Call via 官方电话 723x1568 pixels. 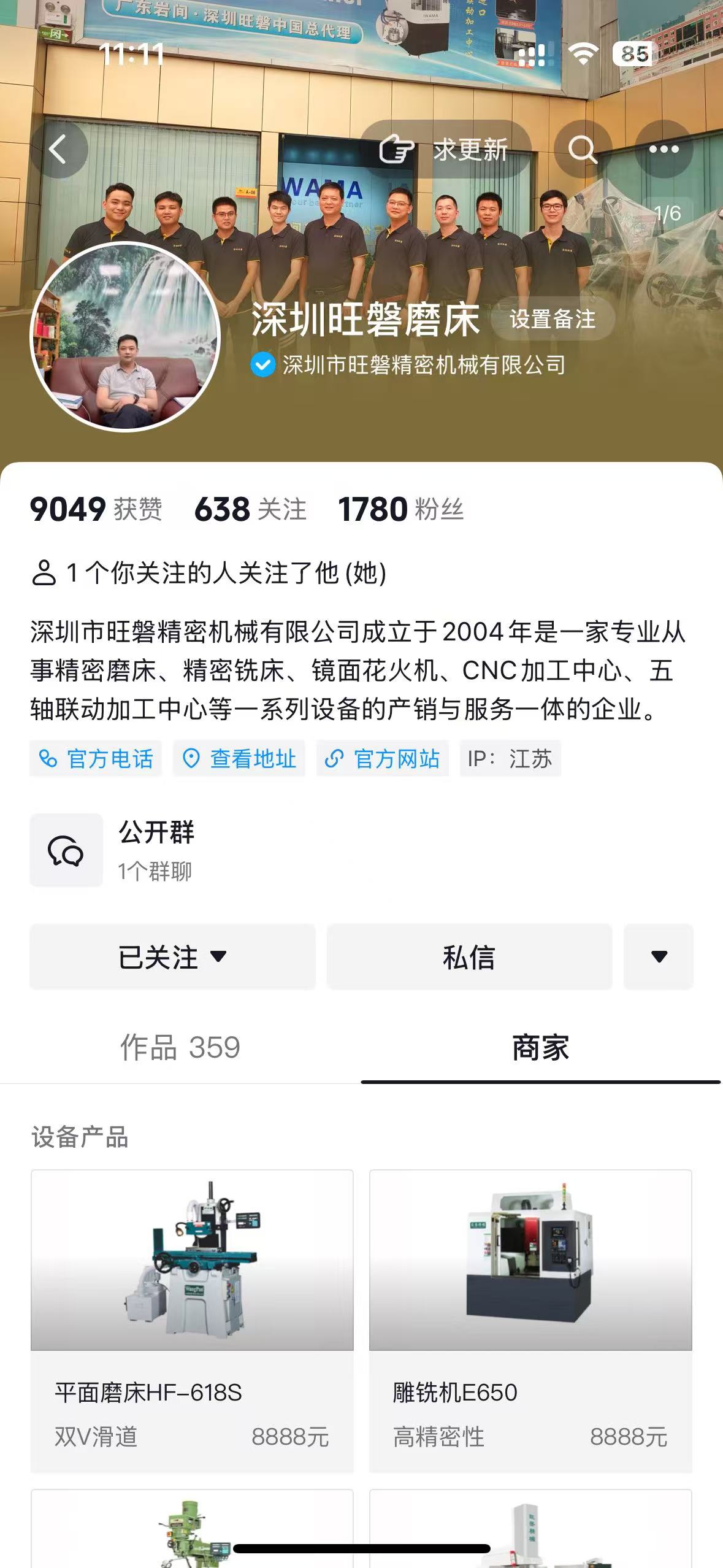click(96, 759)
